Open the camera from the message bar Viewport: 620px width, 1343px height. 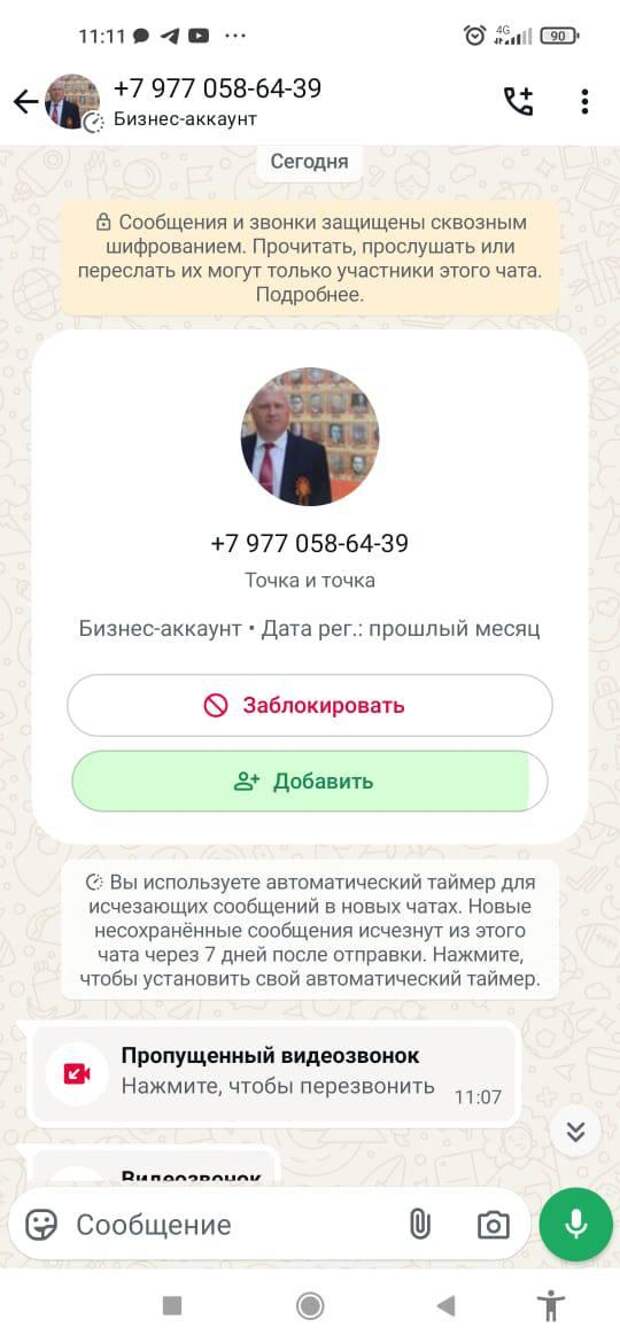click(x=493, y=1225)
